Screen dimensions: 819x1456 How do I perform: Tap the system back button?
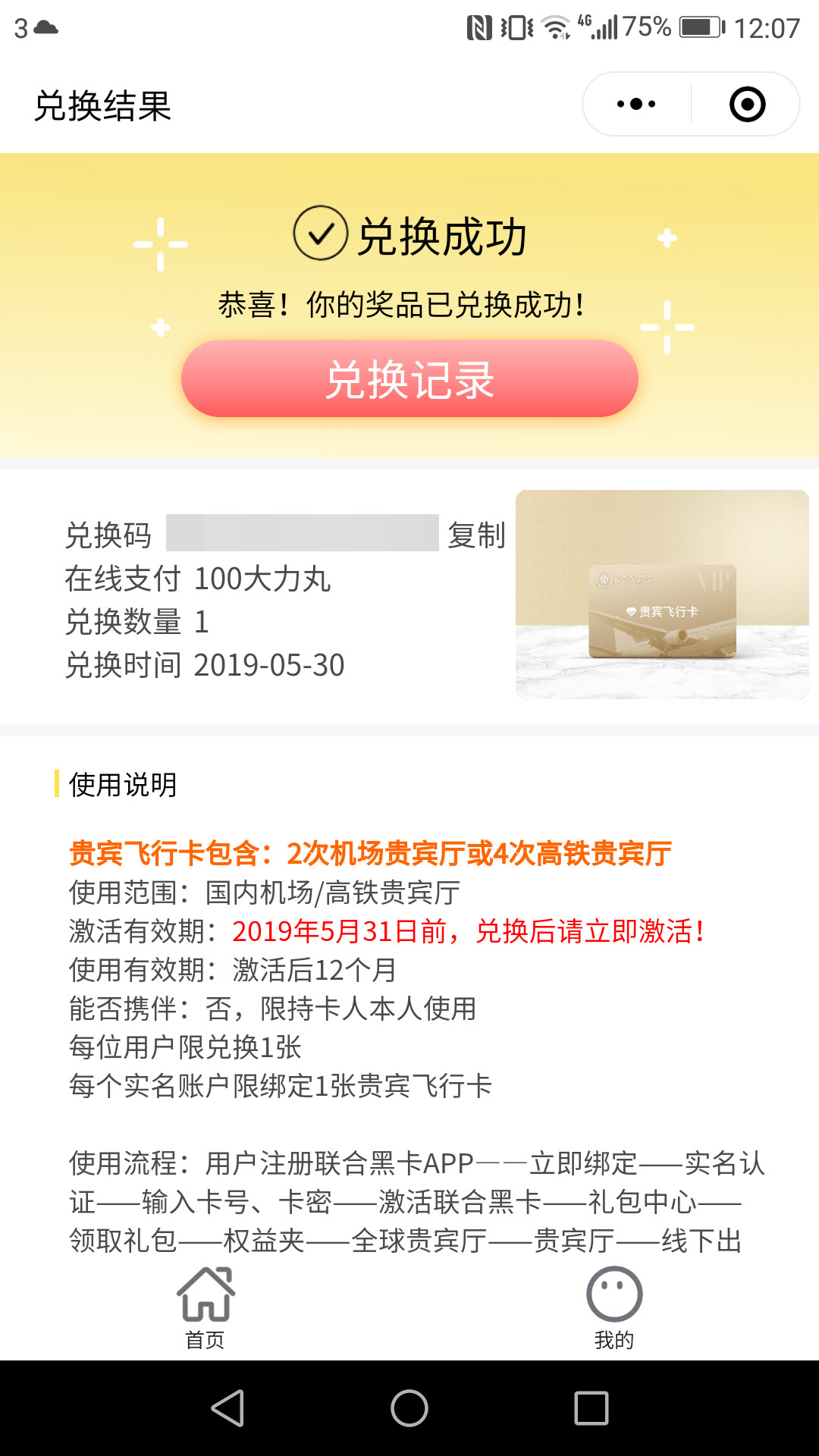point(227,1408)
